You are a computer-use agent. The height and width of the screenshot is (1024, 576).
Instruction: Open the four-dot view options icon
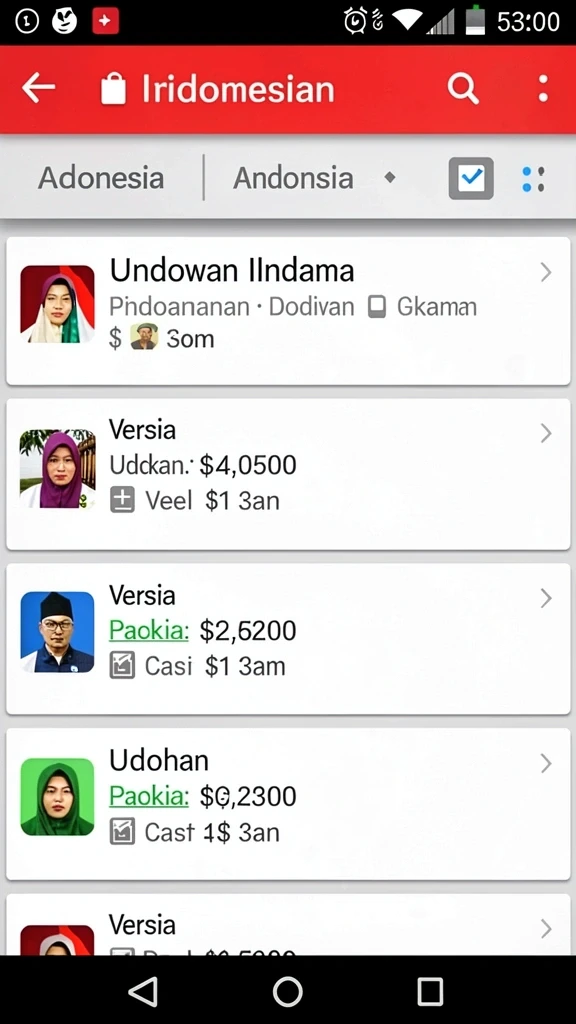click(534, 179)
